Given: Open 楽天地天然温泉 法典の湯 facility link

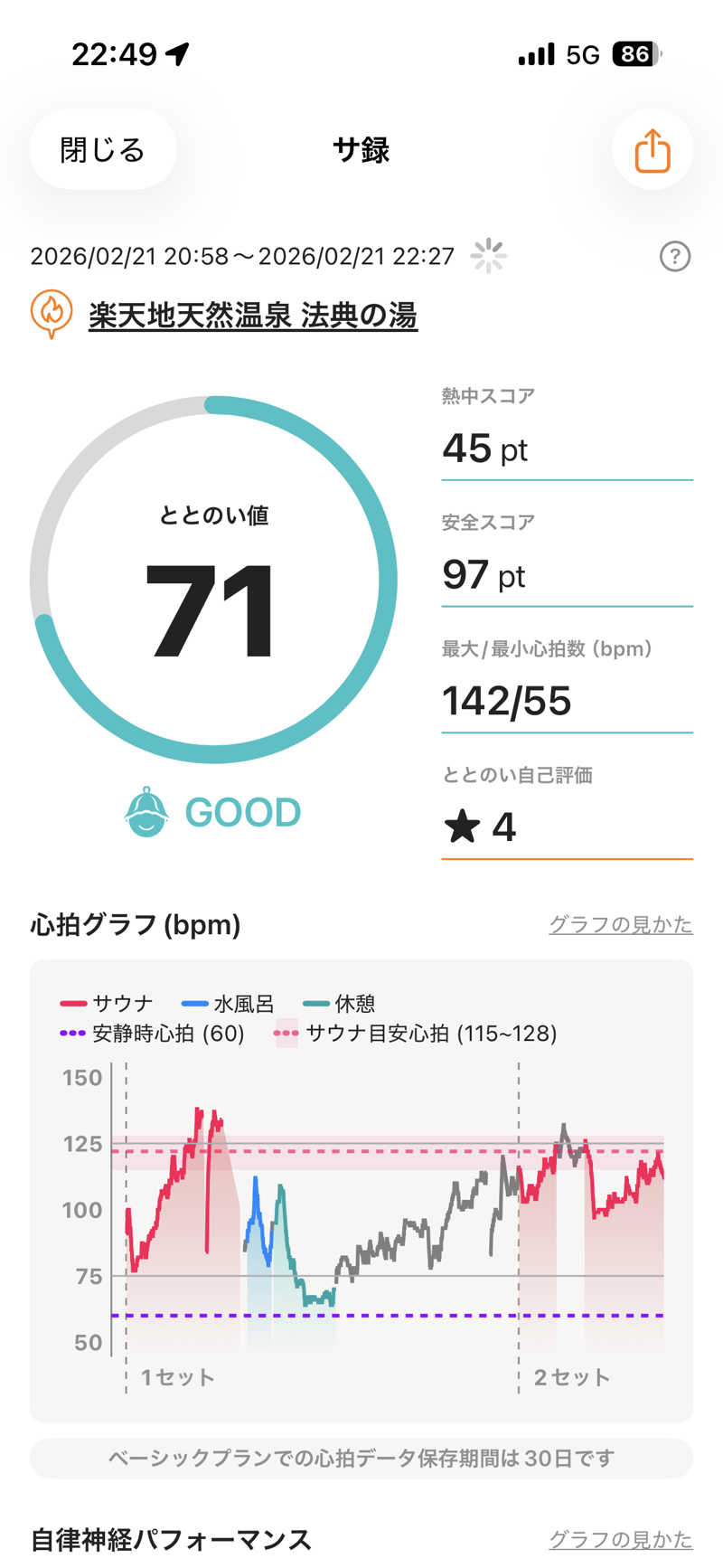Looking at the screenshot, I should point(252,315).
